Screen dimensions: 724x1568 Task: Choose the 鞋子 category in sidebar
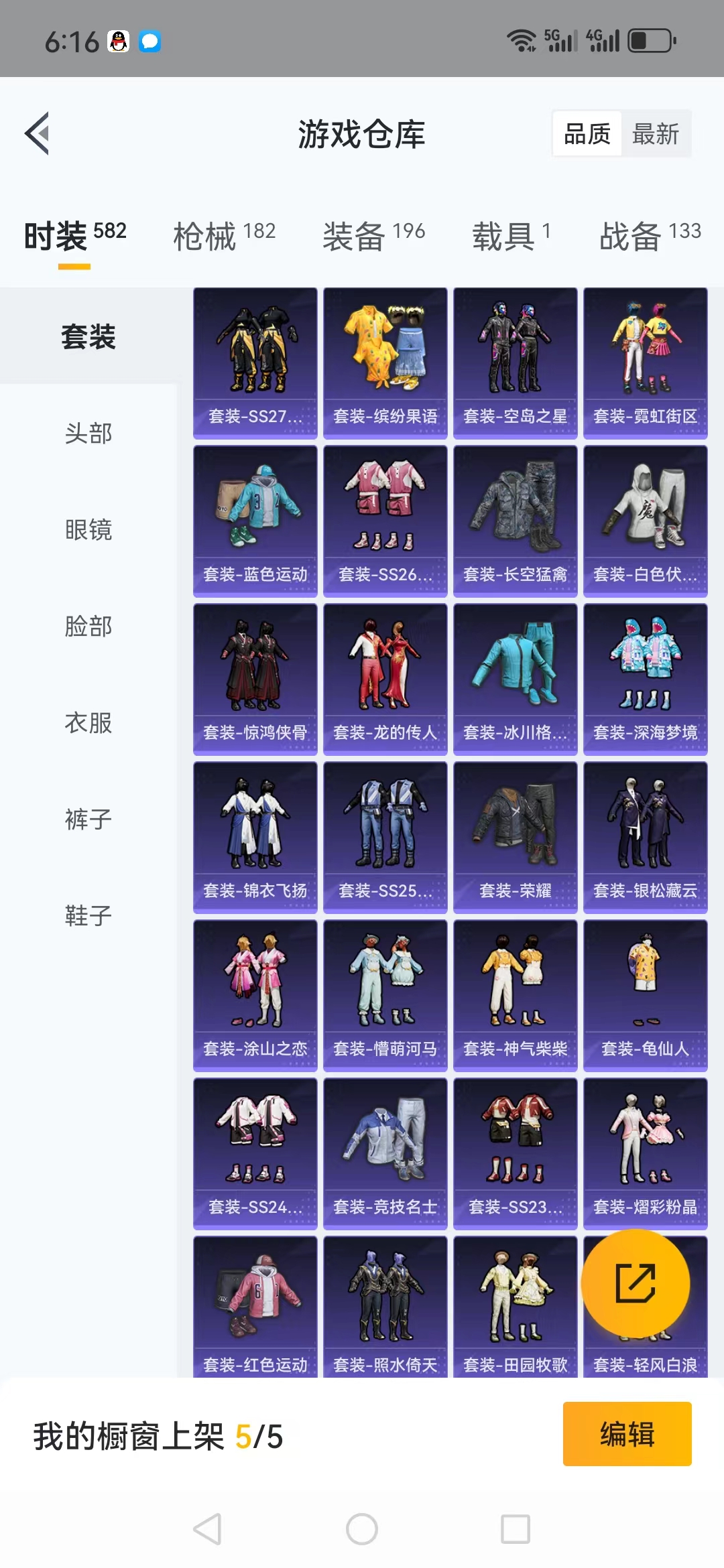(x=88, y=915)
